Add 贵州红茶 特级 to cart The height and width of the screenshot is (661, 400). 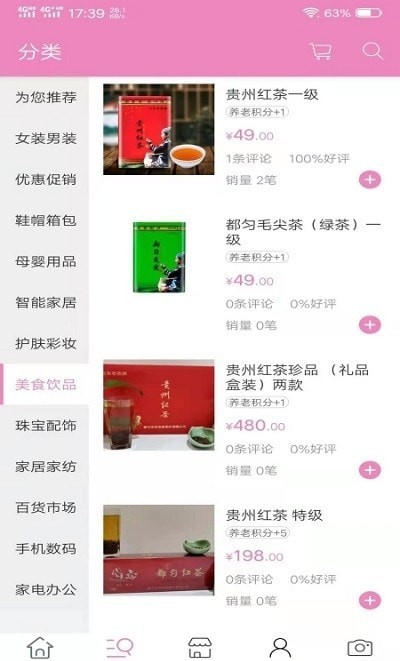(370, 600)
